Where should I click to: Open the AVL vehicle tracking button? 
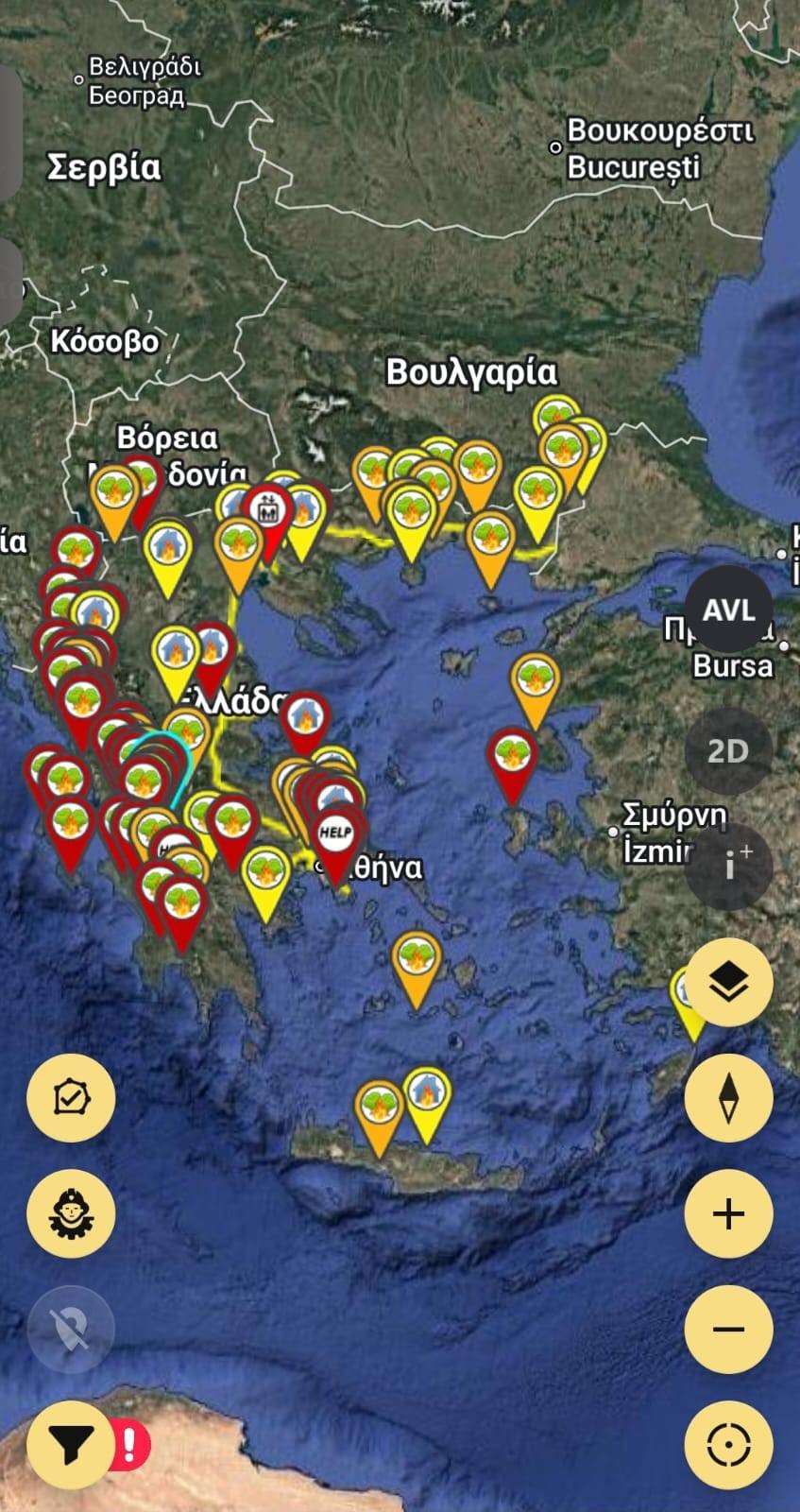coord(728,610)
